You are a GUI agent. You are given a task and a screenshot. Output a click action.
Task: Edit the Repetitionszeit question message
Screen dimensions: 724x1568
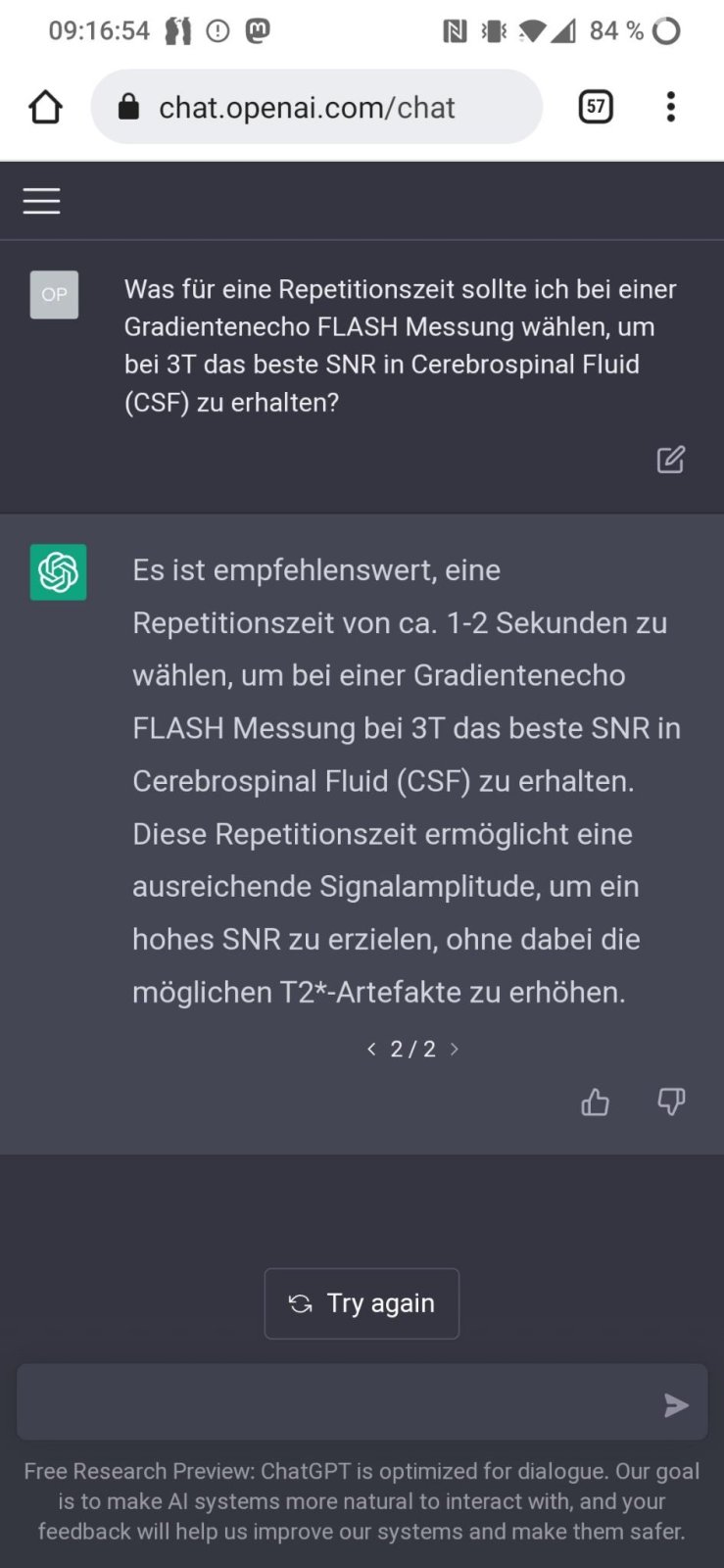pyautogui.click(x=671, y=460)
